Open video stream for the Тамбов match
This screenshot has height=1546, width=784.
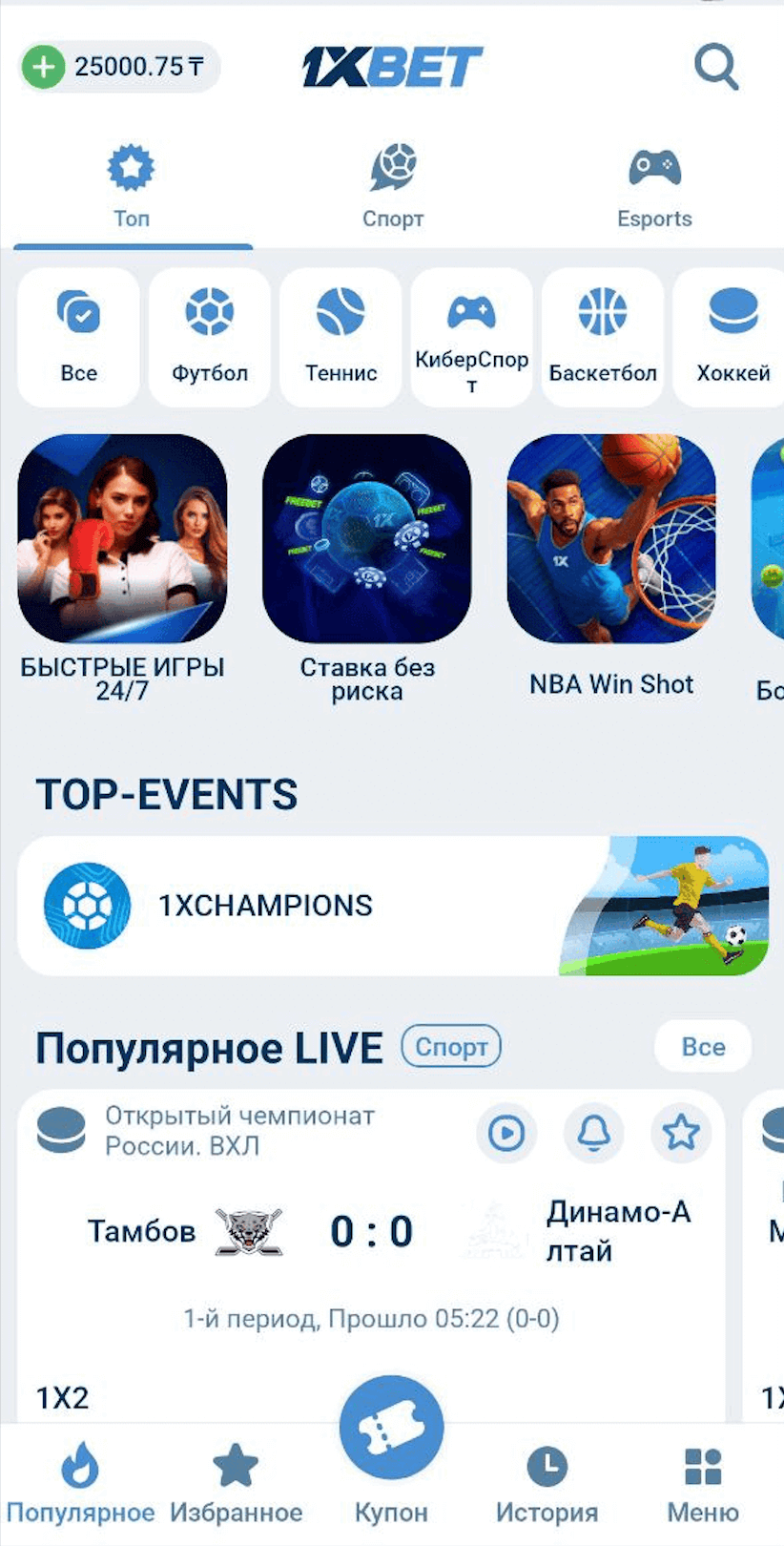(x=506, y=1134)
